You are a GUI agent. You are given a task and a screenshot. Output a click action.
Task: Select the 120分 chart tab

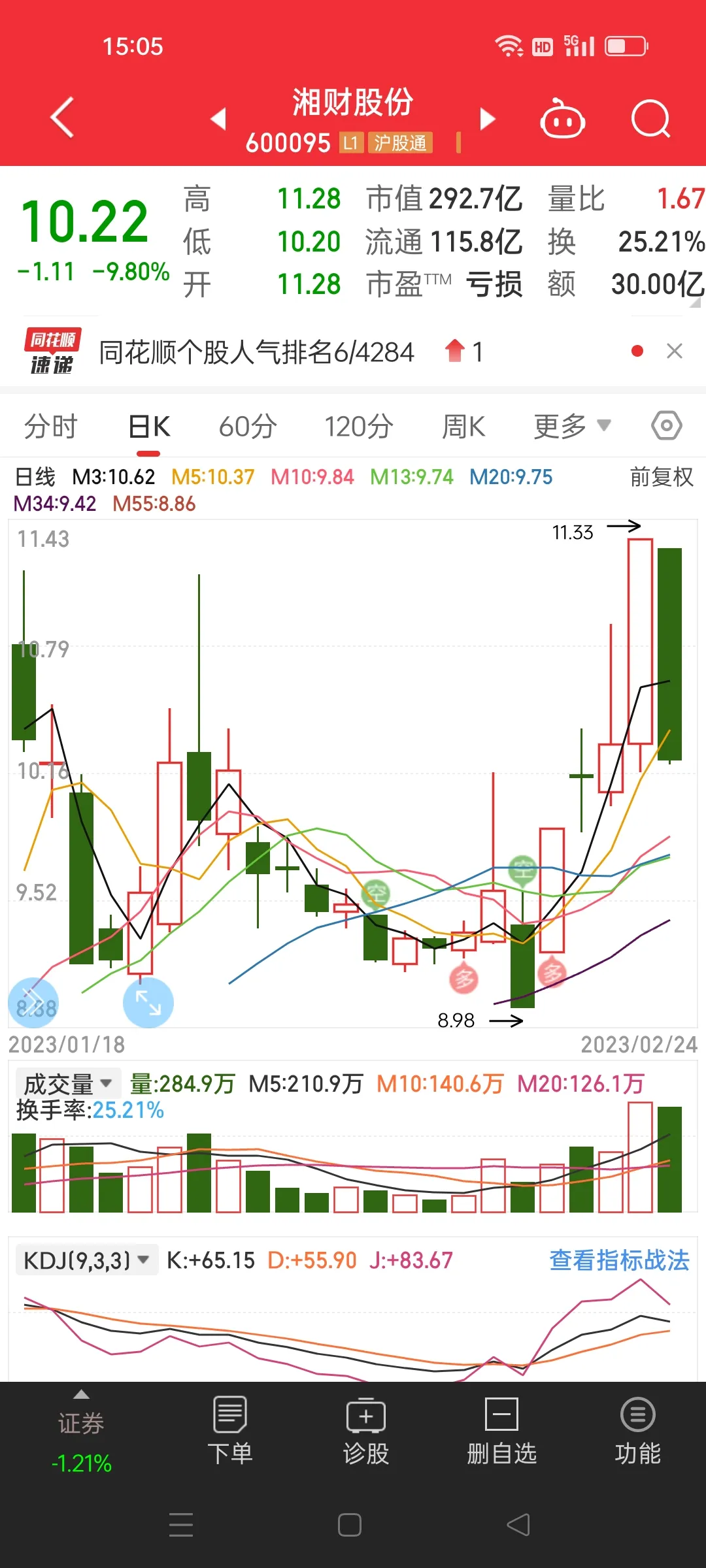coord(359,427)
